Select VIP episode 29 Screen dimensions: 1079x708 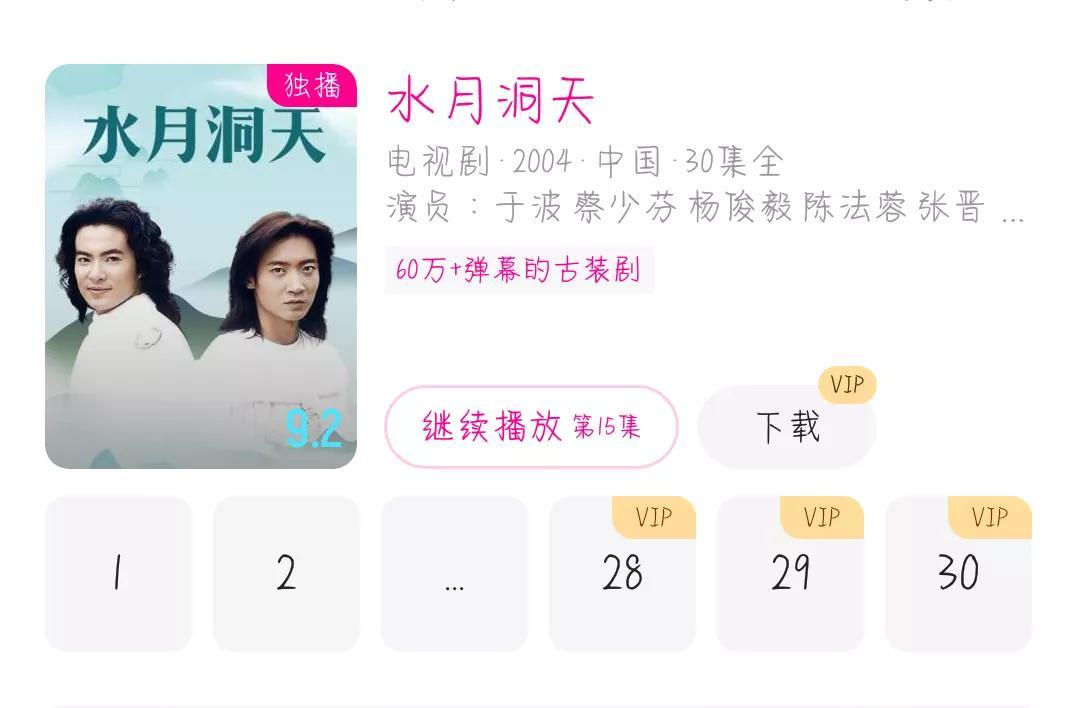pyautogui.click(x=790, y=574)
